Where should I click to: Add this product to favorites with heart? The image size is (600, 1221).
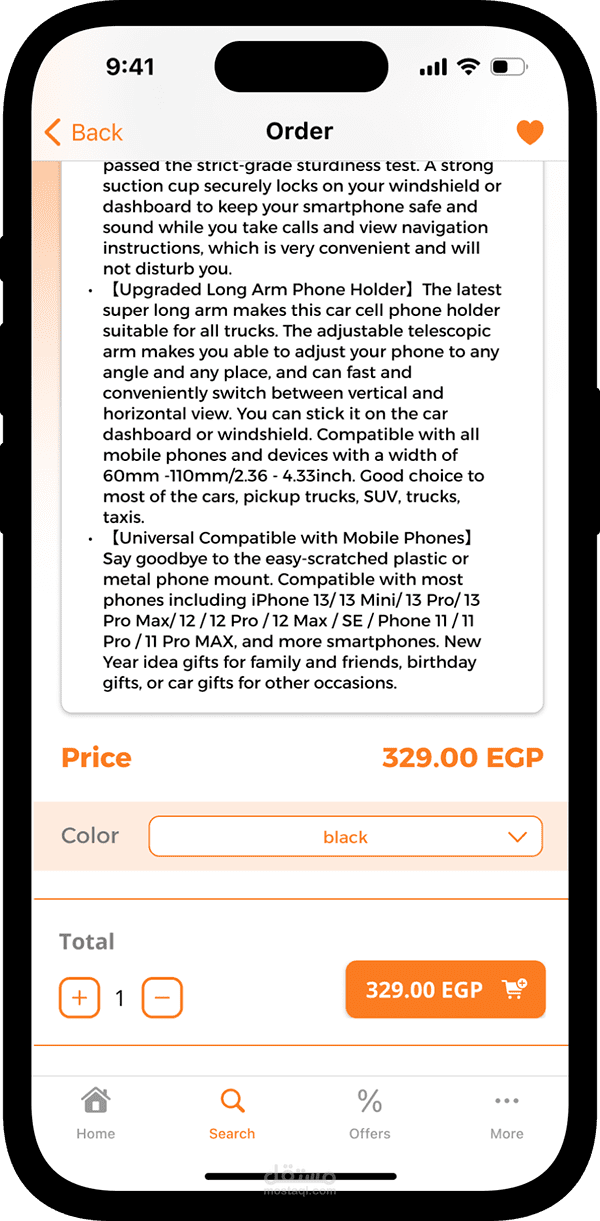click(530, 132)
